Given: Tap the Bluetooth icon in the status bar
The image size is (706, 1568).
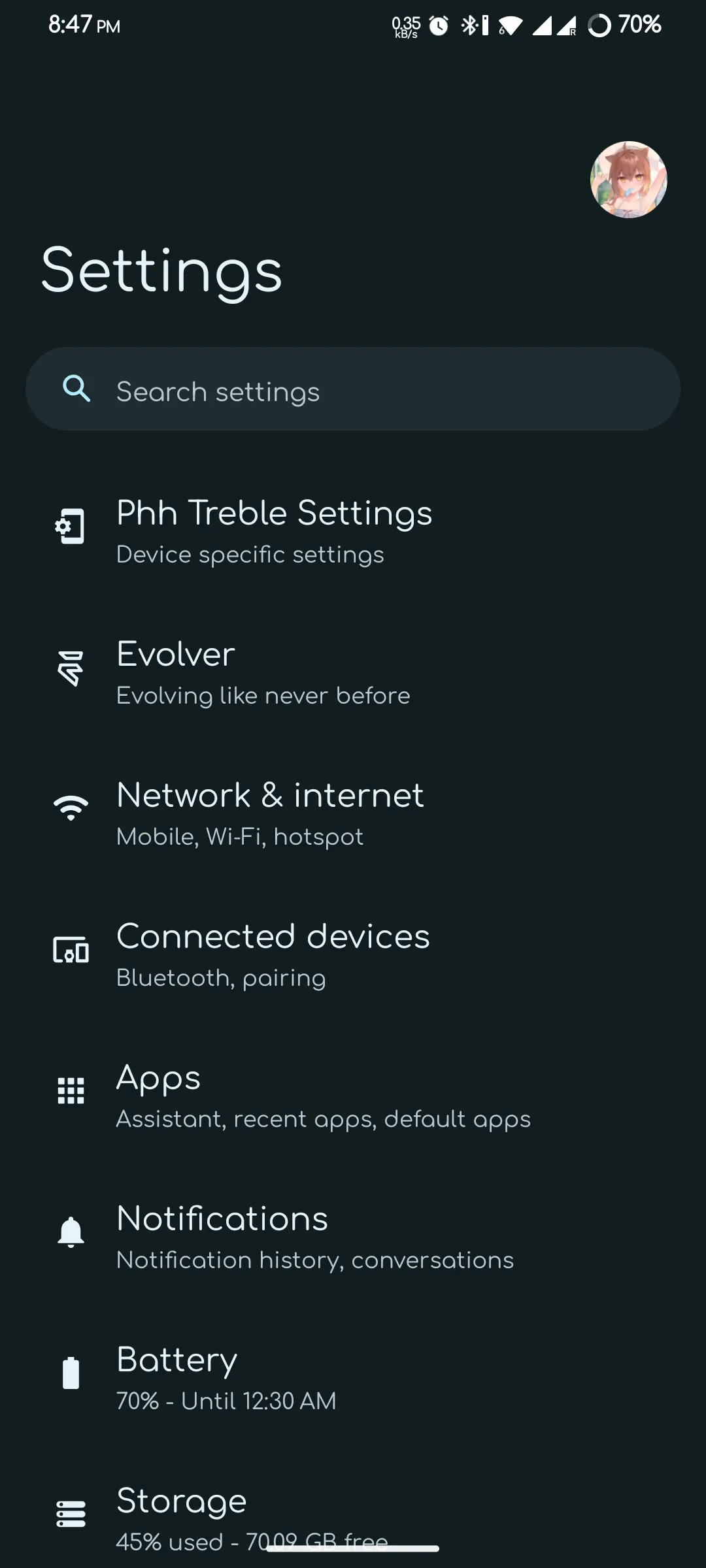Looking at the screenshot, I should click(x=469, y=24).
